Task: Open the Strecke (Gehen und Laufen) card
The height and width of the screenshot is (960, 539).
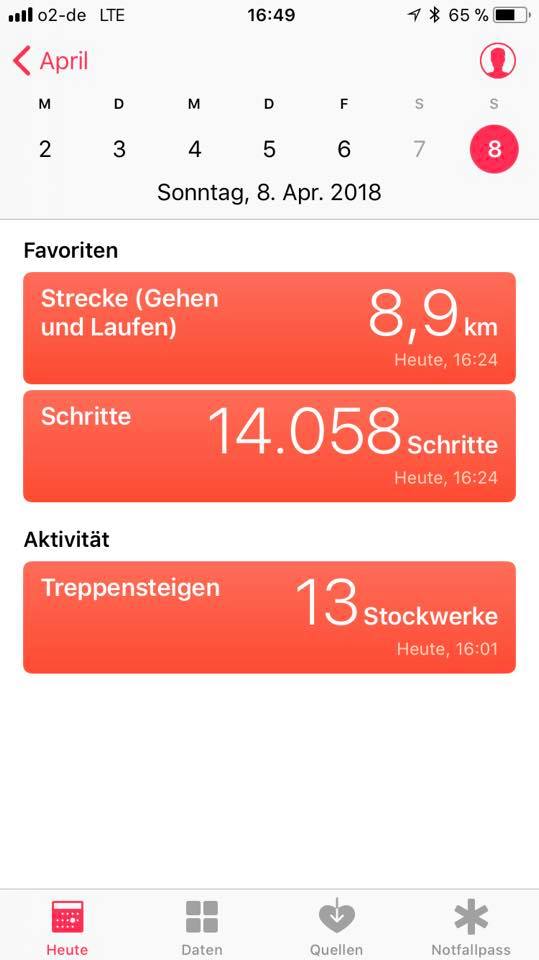Action: (x=270, y=328)
